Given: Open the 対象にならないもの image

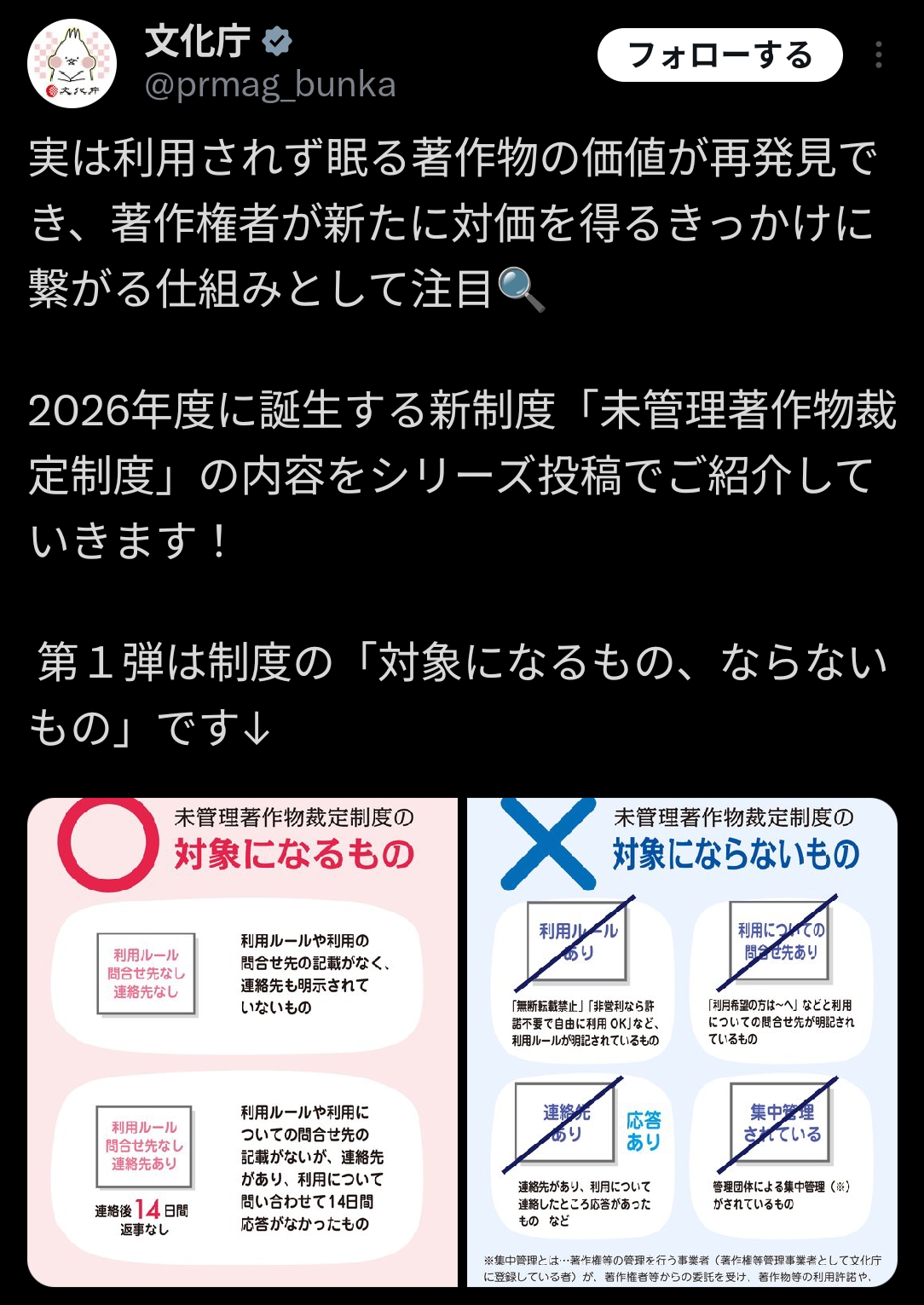Looking at the screenshot, I should click(682, 1042).
